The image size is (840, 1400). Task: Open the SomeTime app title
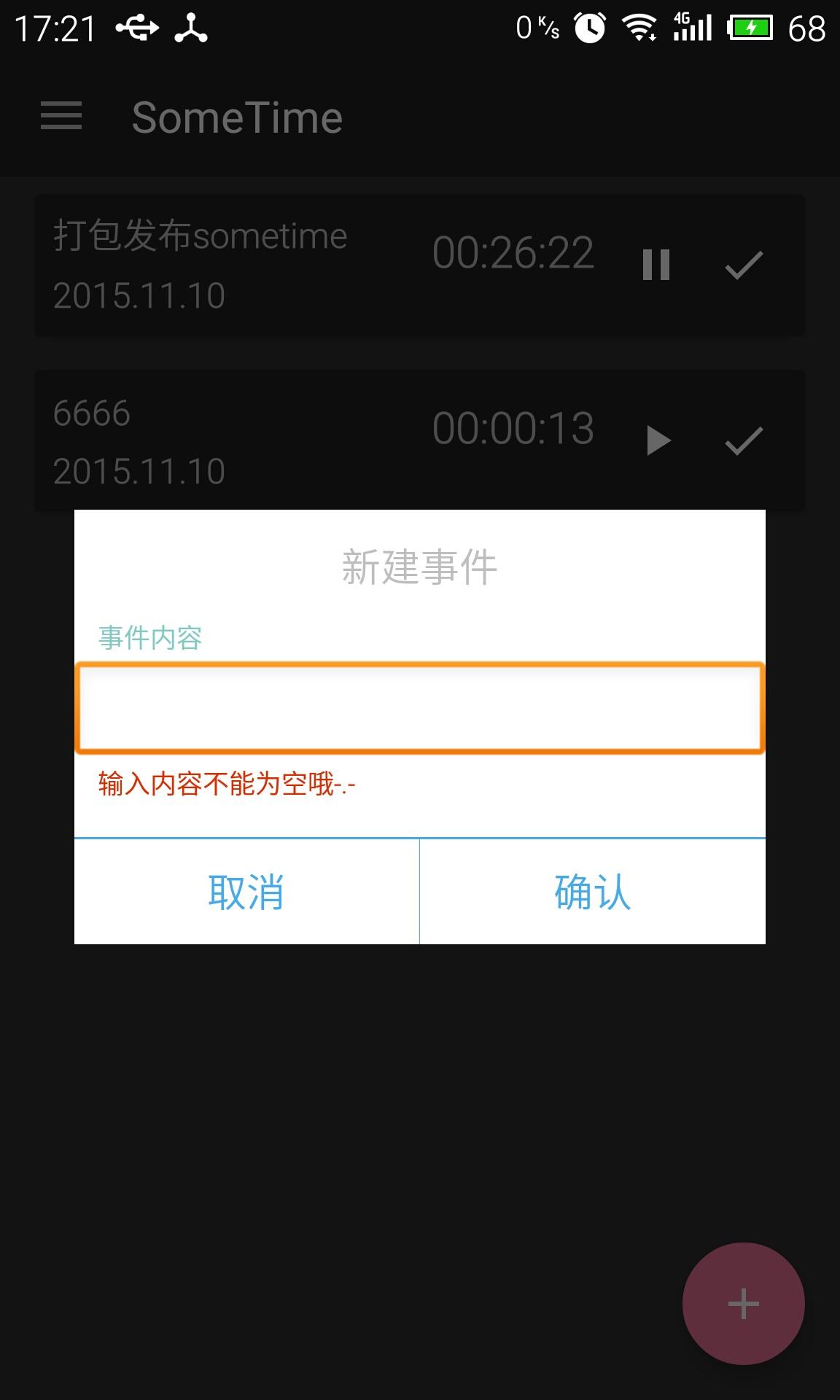point(236,117)
